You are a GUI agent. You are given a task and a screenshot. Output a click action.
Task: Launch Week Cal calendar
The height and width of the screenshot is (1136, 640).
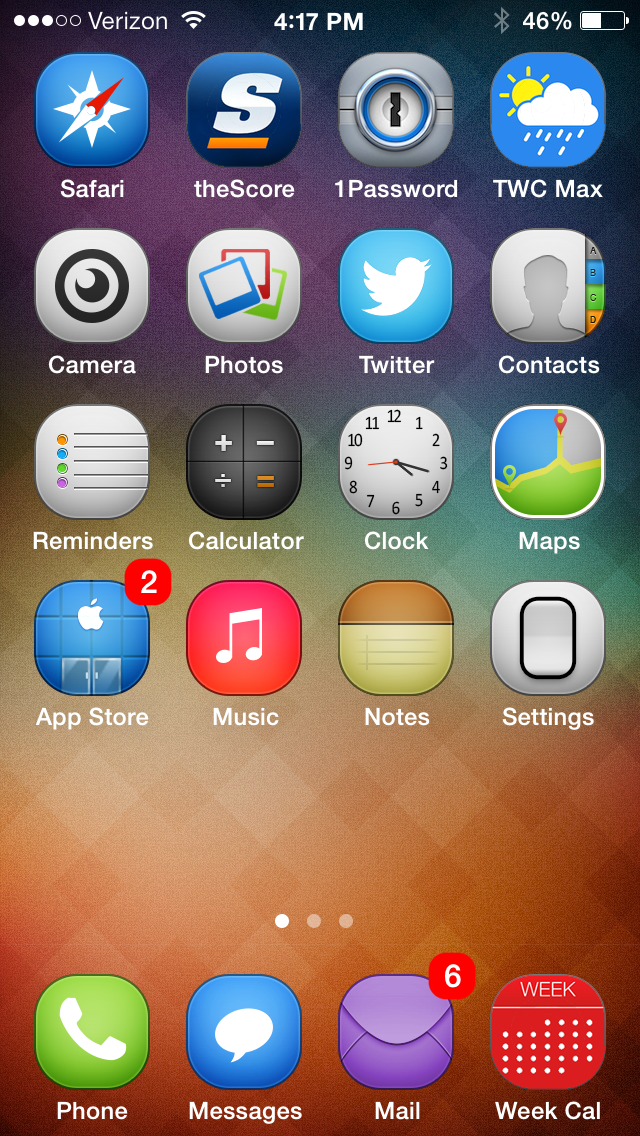point(548,1032)
